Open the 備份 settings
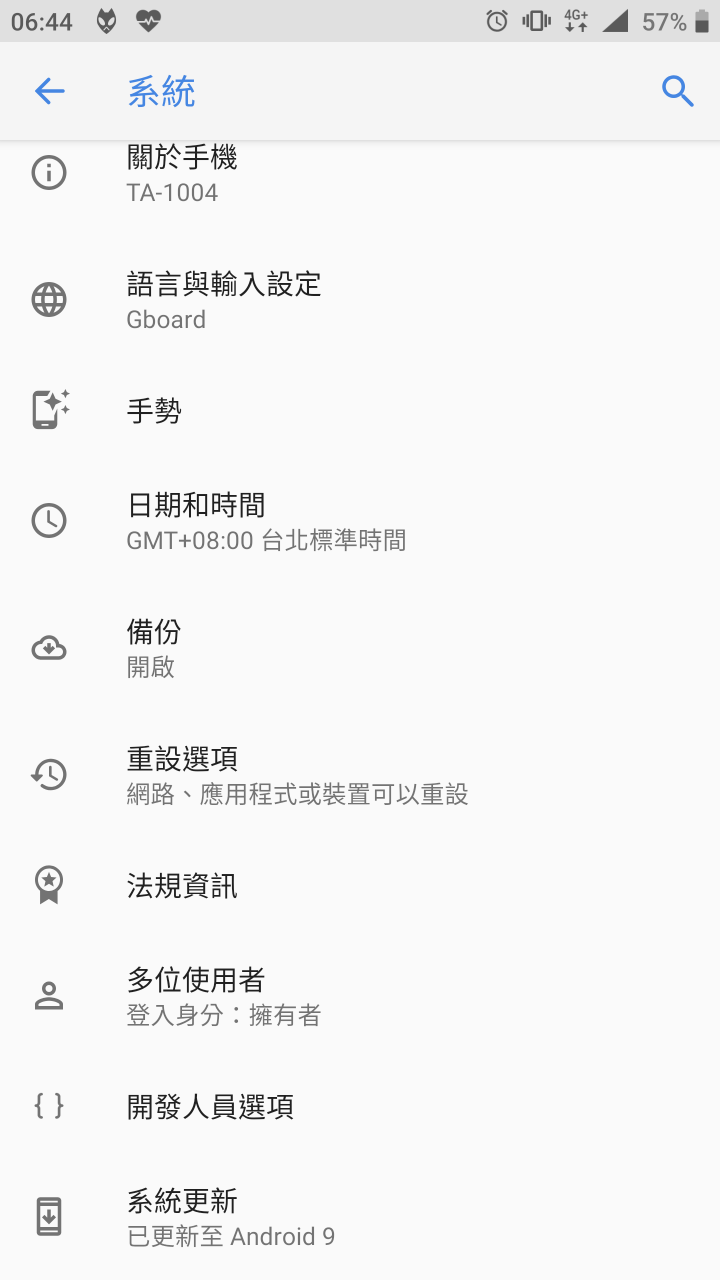Screen dimensions: 720x1280 tap(360, 647)
